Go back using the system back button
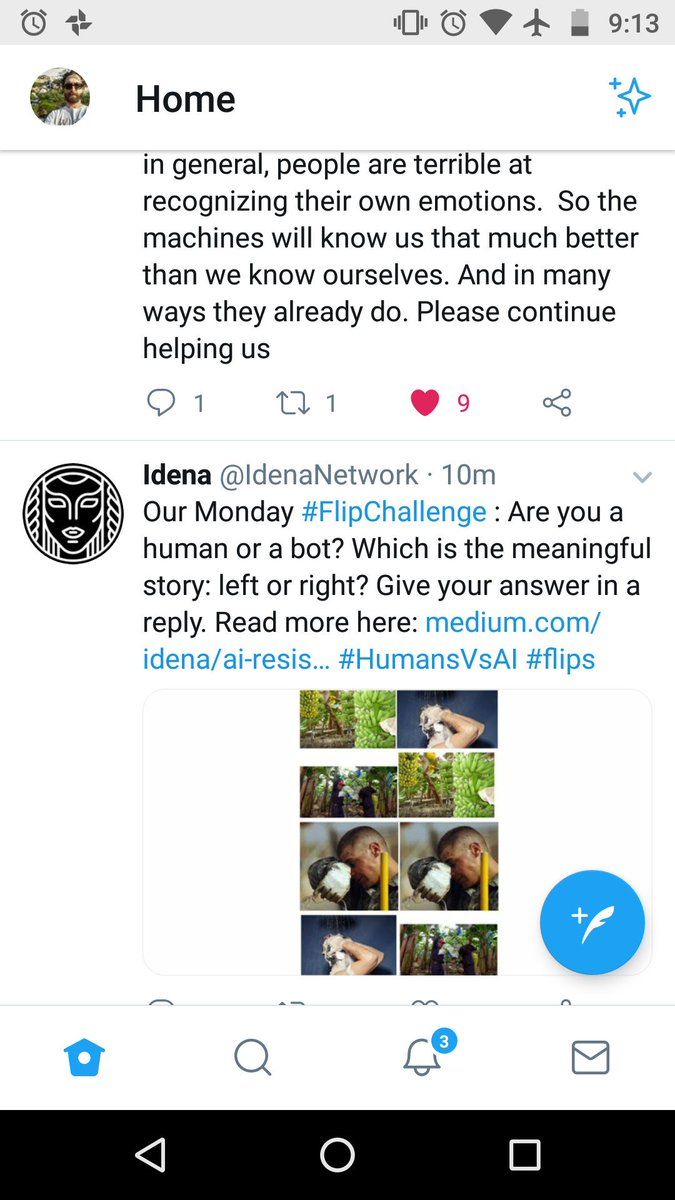Viewport: 675px width, 1200px height. 150,1155
